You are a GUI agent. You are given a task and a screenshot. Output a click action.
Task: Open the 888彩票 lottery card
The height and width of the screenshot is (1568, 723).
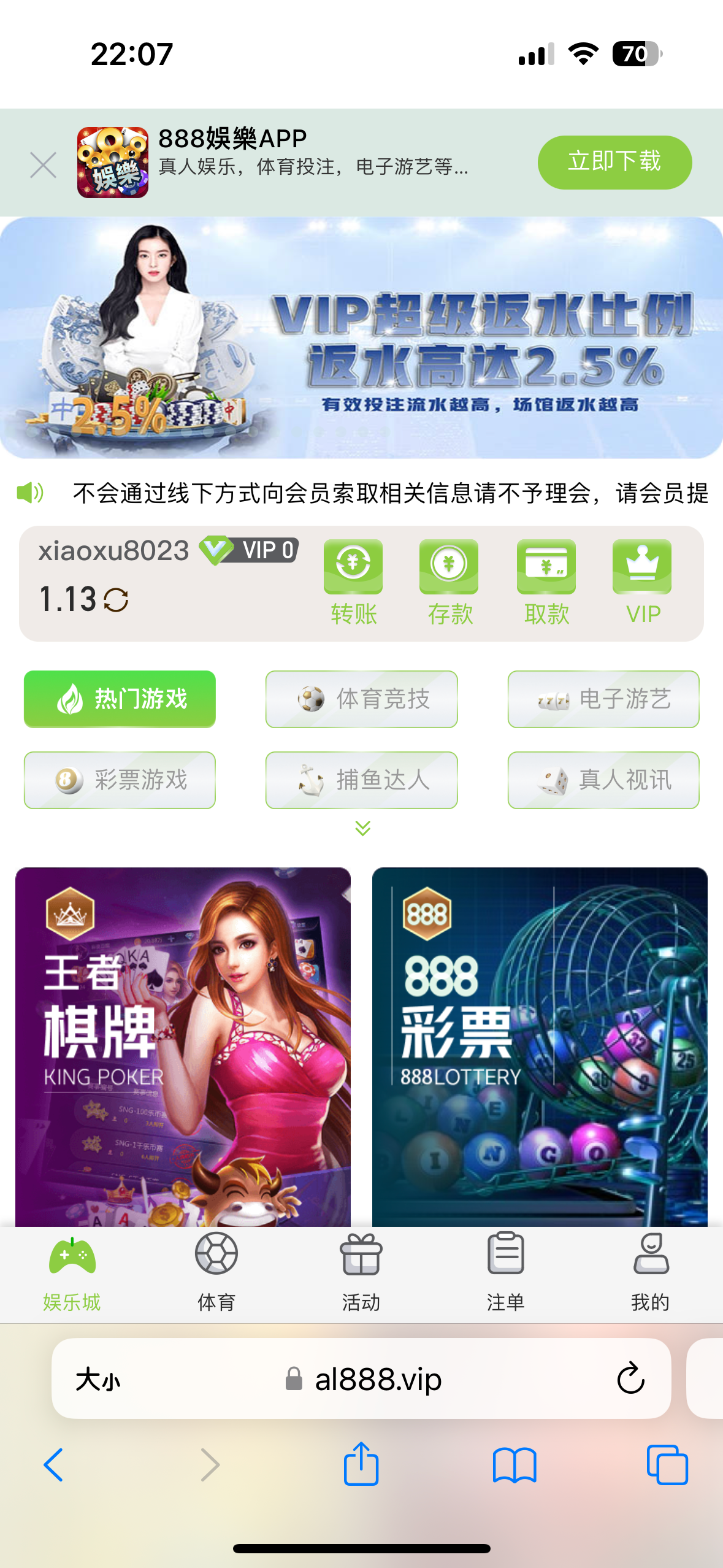pos(540,1046)
